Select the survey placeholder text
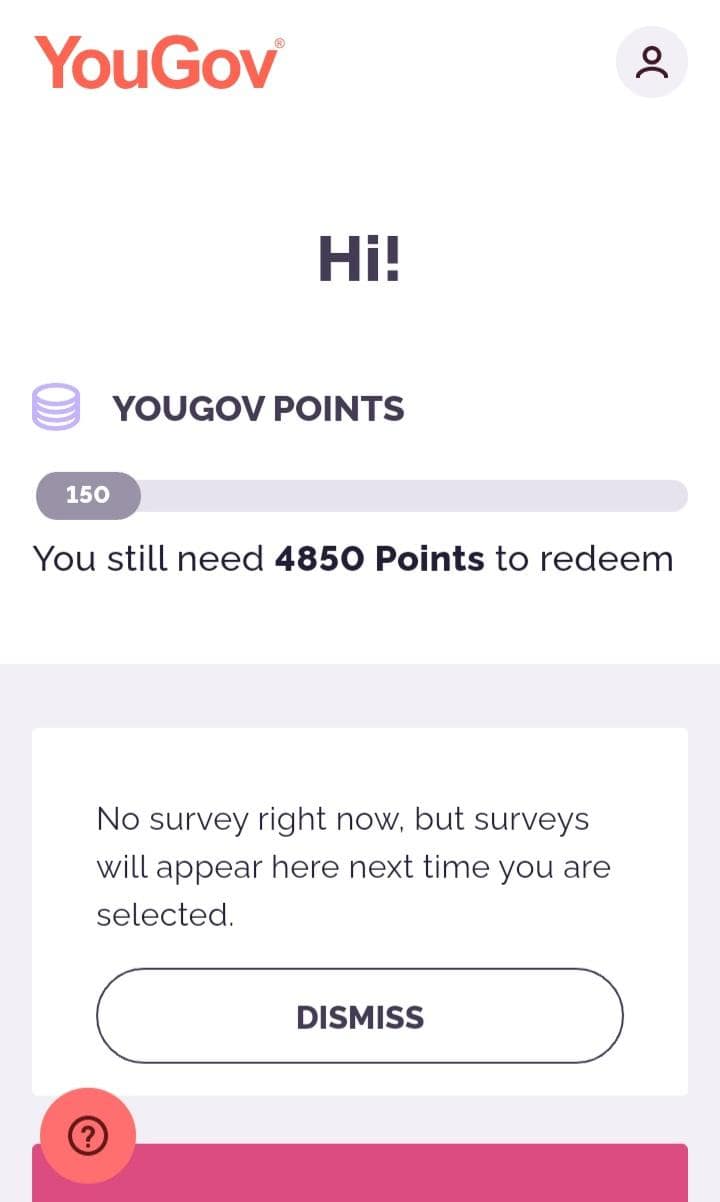Image resolution: width=720 pixels, height=1202 pixels. click(x=352, y=866)
